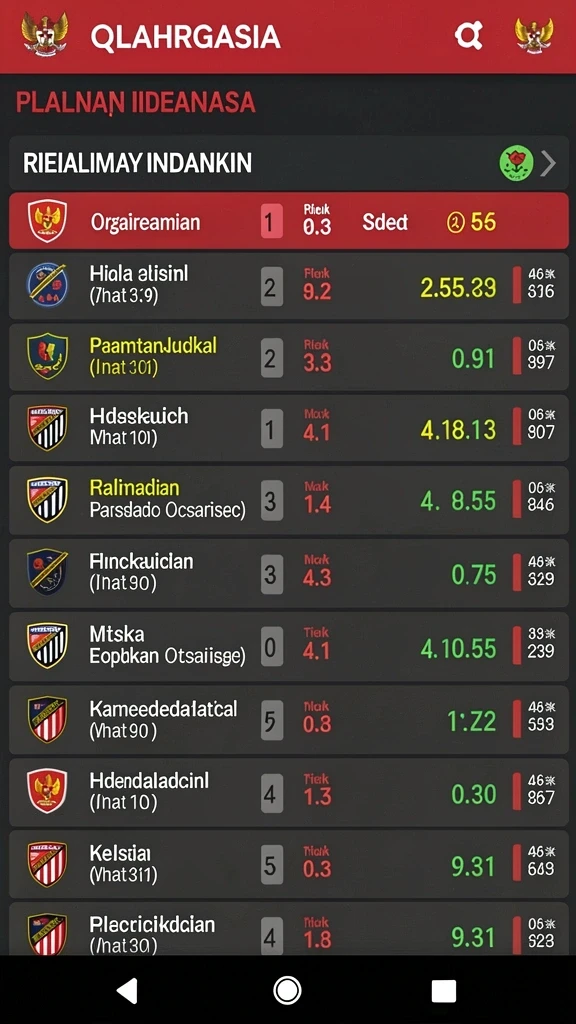The height and width of the screenshot is (1024, 576).
Task: View the Kameededalatcal entry
Action: 289,719
